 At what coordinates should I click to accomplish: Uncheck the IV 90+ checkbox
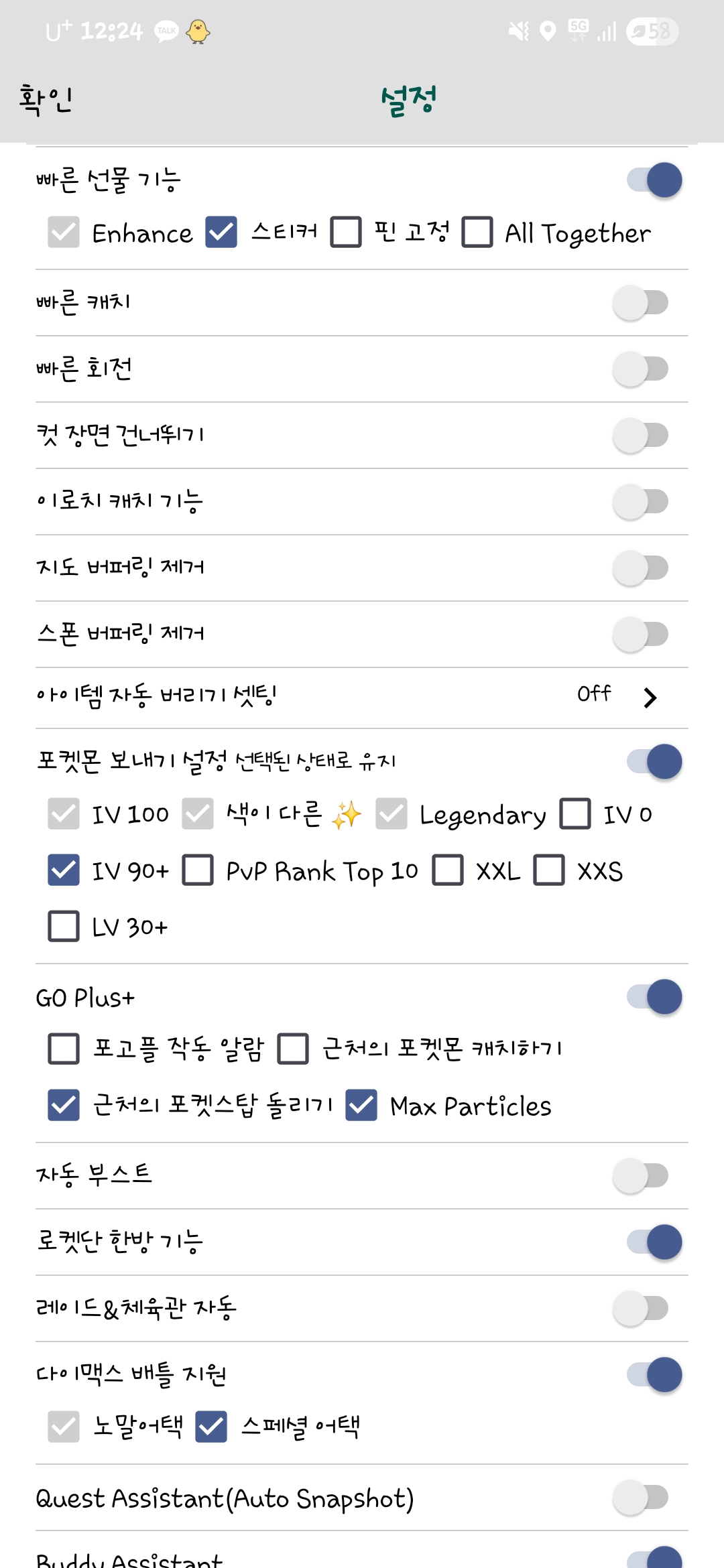coord(64,870)
